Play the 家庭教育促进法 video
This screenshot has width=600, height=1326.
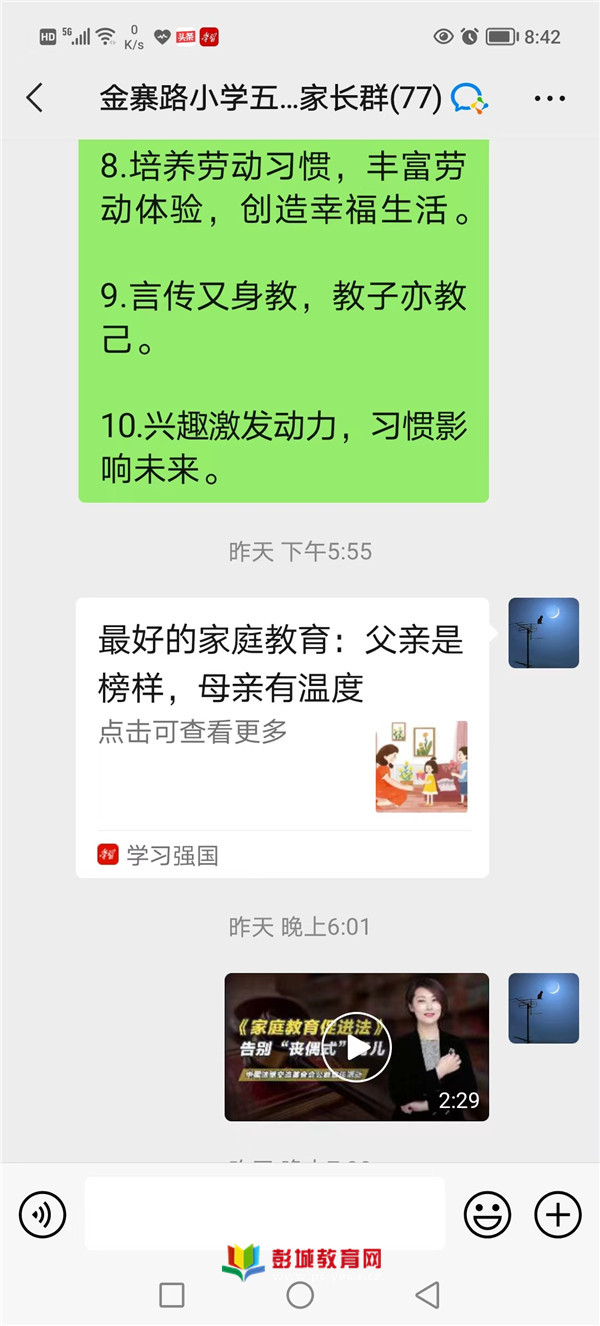click(357, 1047)
